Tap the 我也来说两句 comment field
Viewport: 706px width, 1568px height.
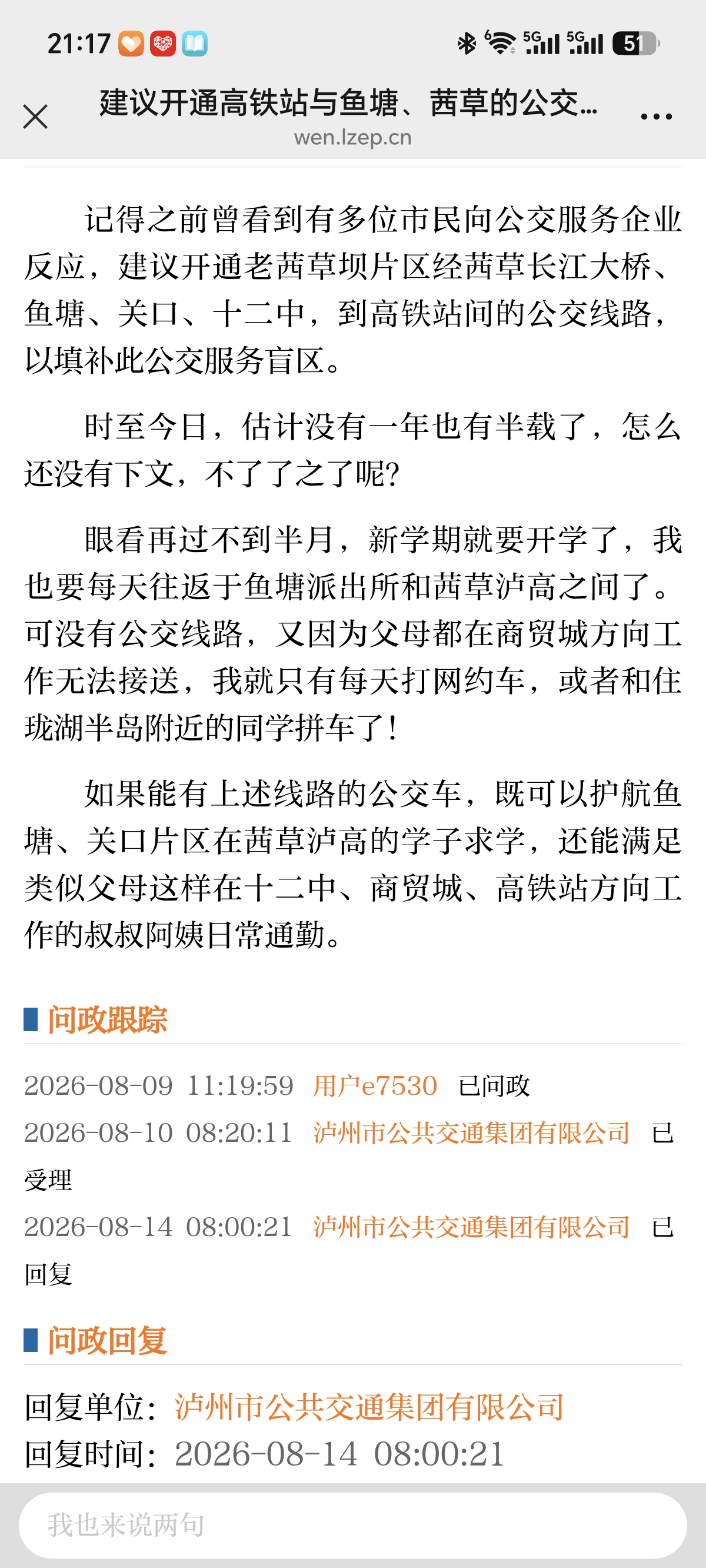pos(353,1526)
